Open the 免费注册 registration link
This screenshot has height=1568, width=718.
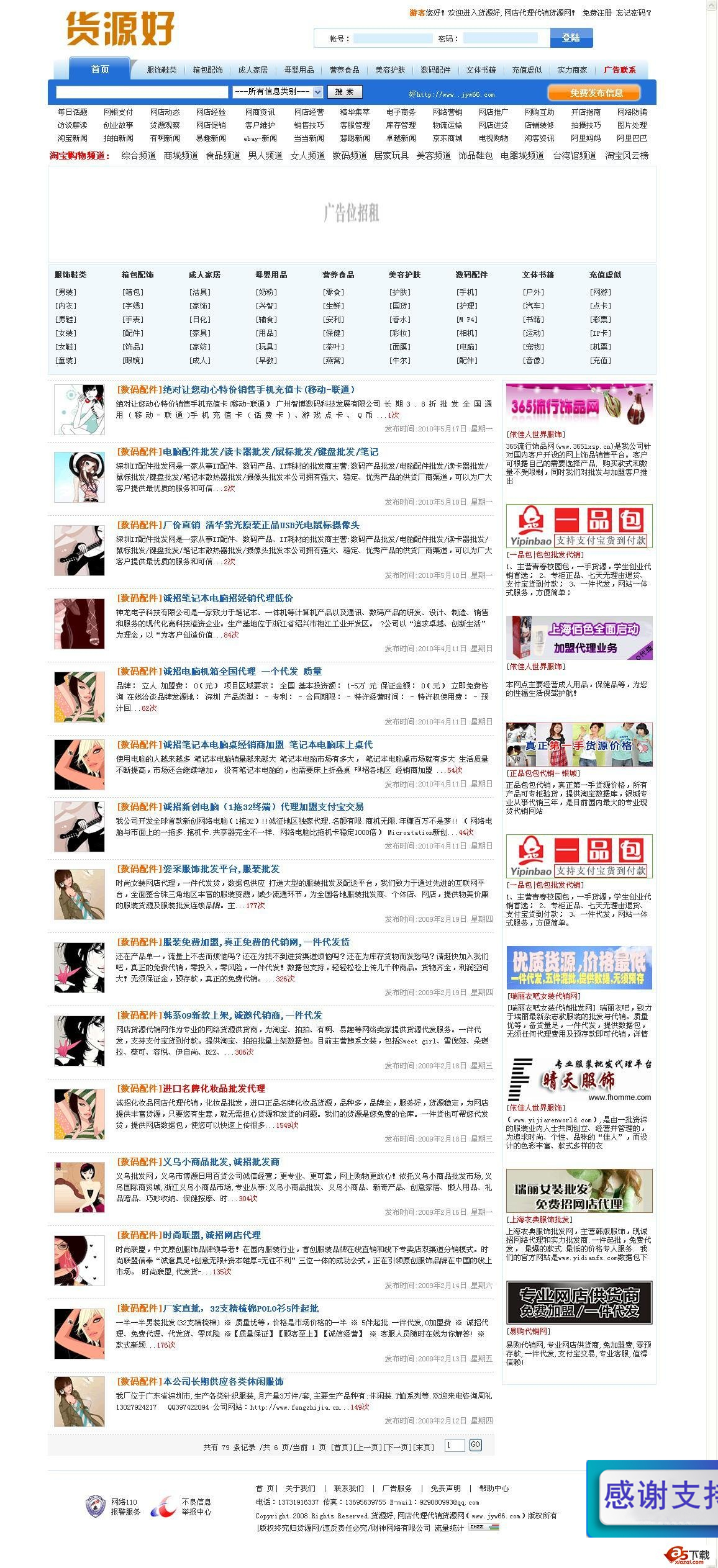596,12
